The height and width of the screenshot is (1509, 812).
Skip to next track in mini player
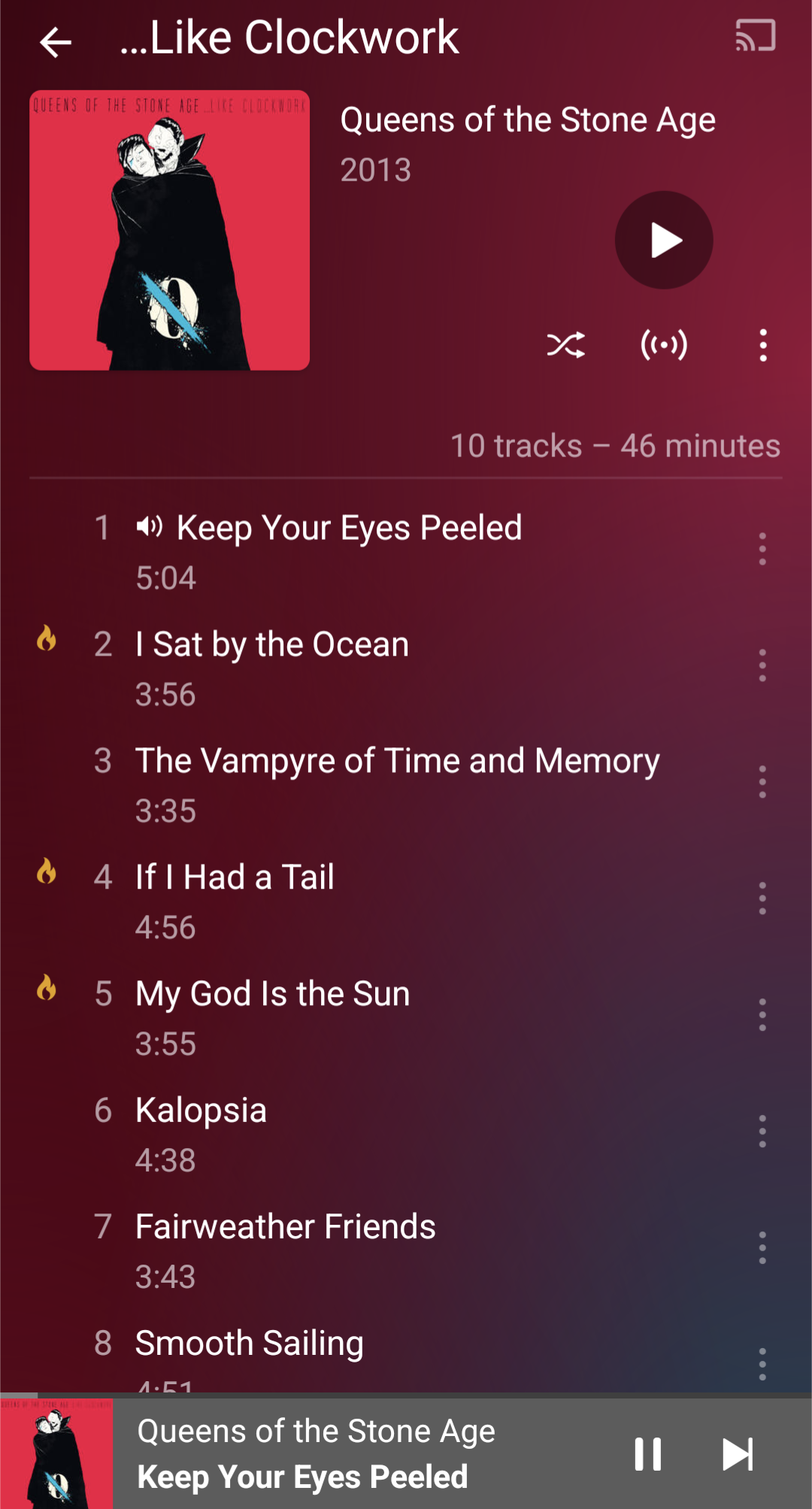pyautogui.click(x=737, y=1454)
